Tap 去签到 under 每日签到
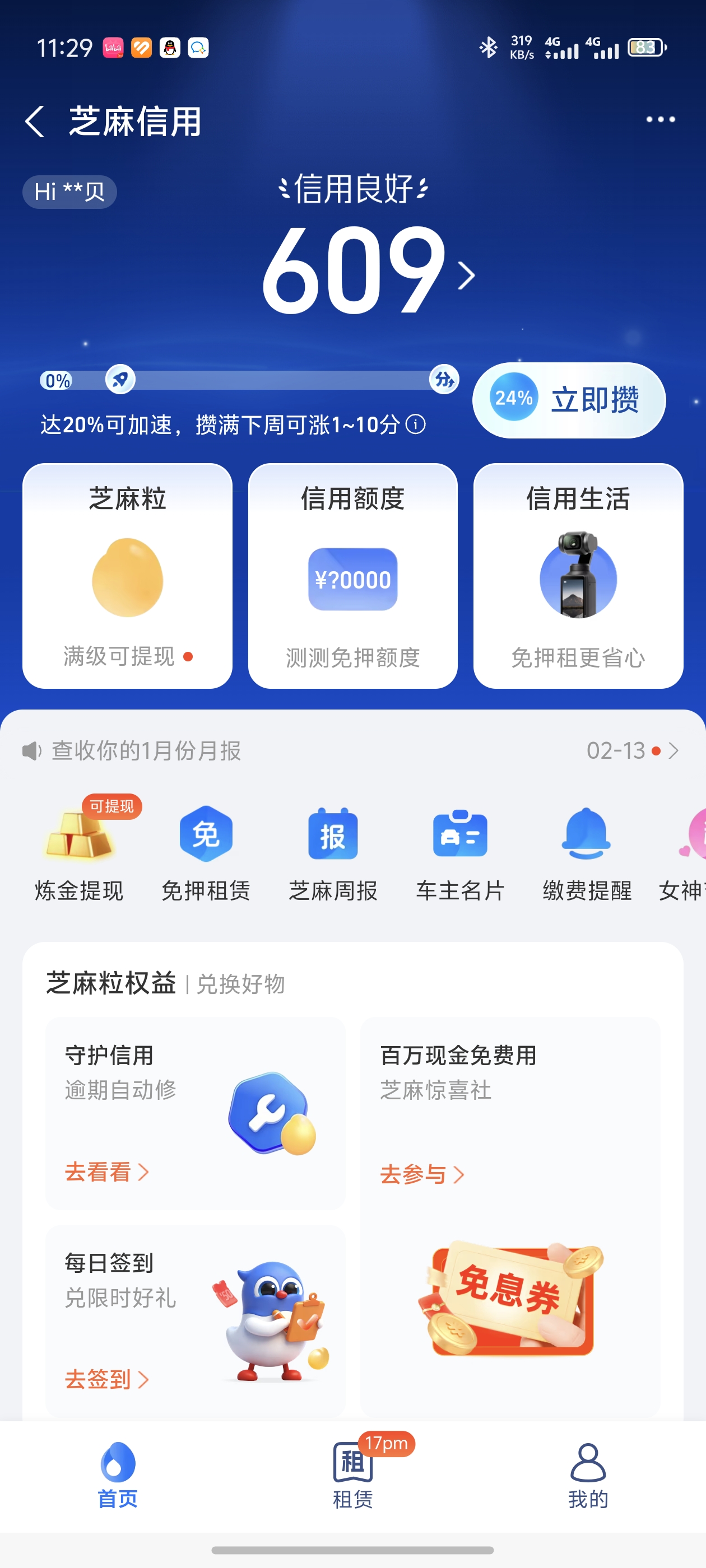This screenshot has width=706, height=1568. click(x=106, y=1379)
